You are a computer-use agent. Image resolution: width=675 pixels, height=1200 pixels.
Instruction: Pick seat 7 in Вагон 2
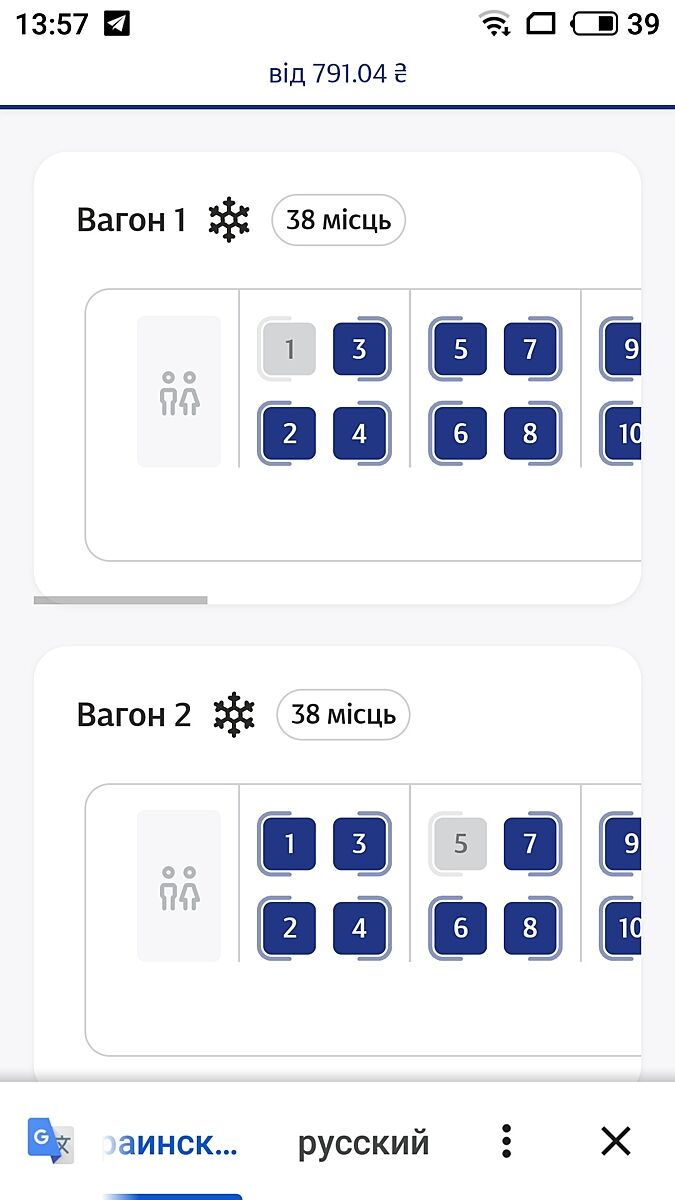click(530, 844)
